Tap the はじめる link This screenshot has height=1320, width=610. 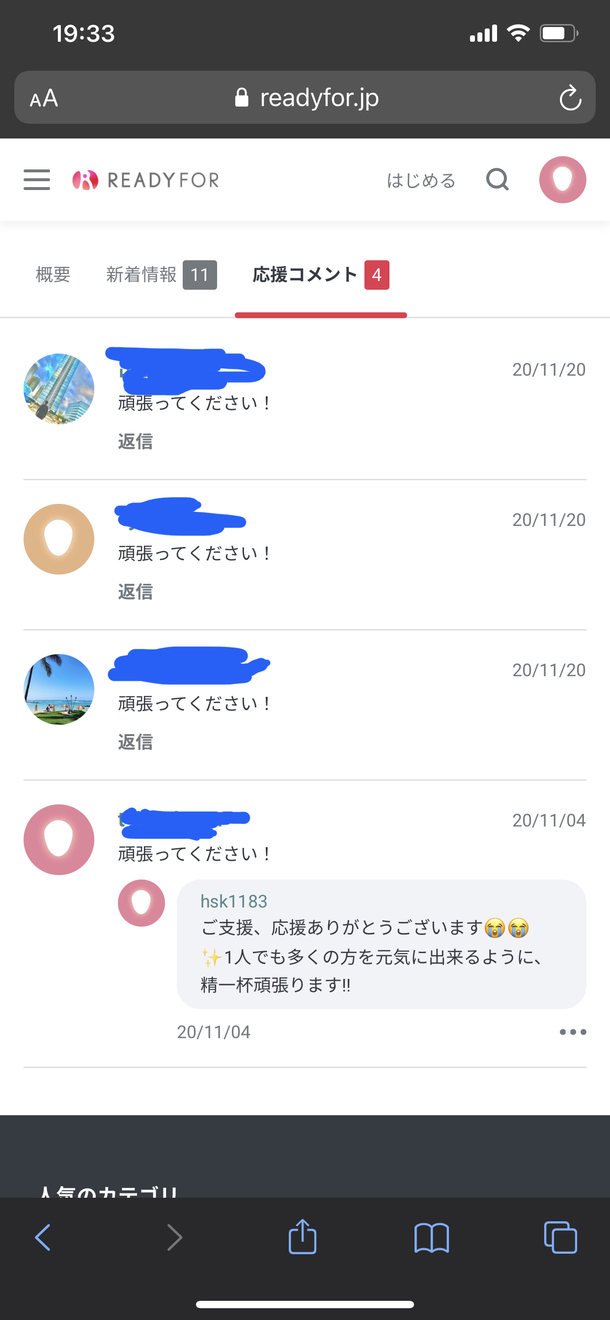(x=421, y=181)
